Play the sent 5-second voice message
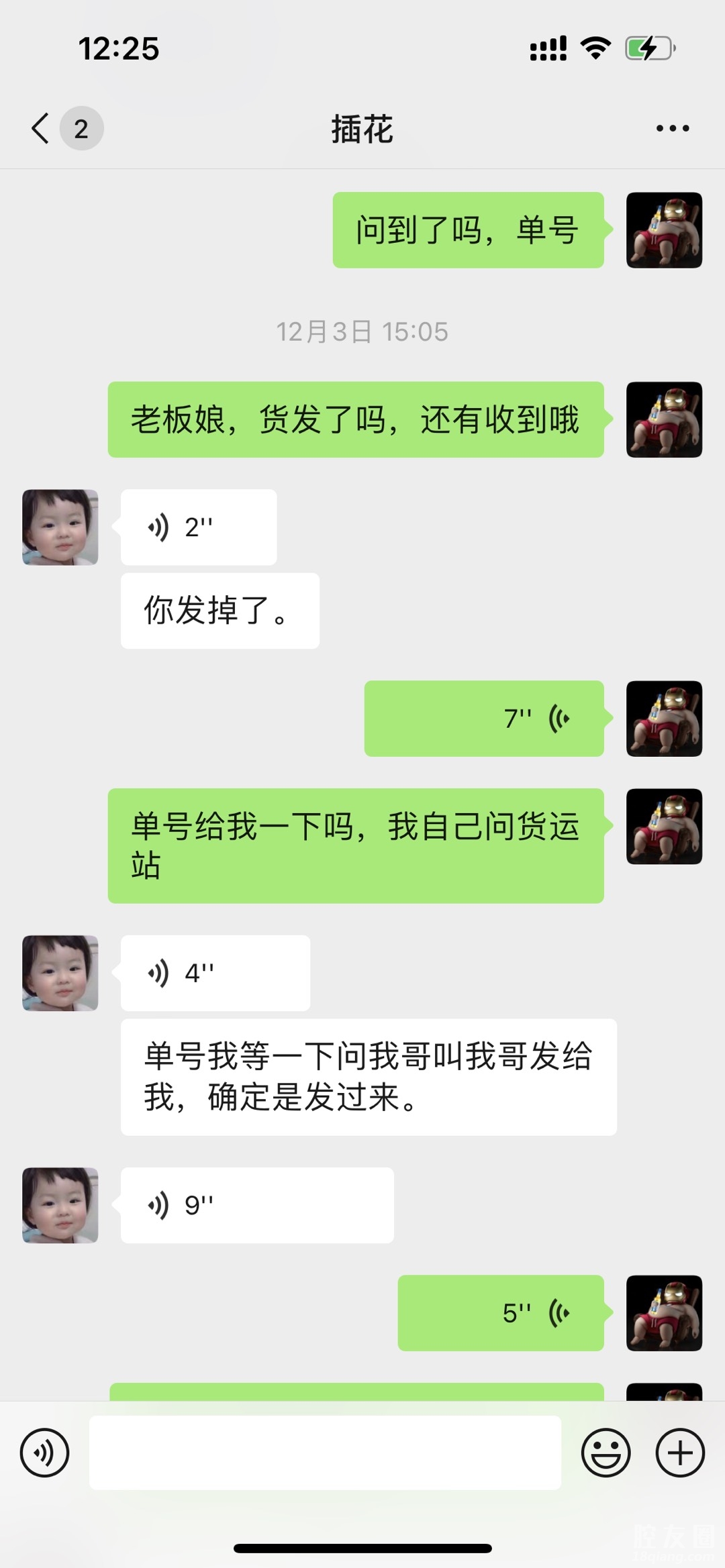 coord(500,1312)
